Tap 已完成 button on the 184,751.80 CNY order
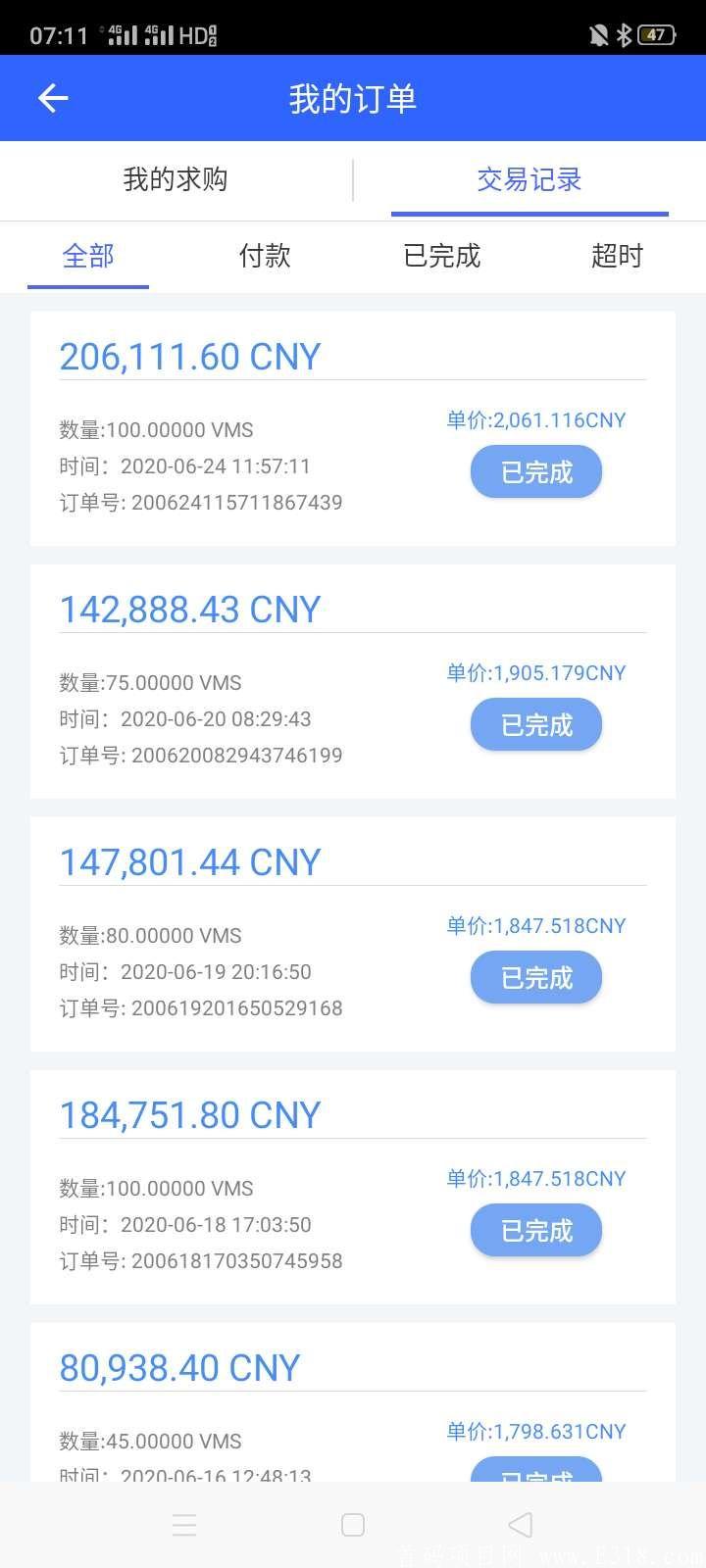Screen dimensions: 706x1568 click(535, 1230)
